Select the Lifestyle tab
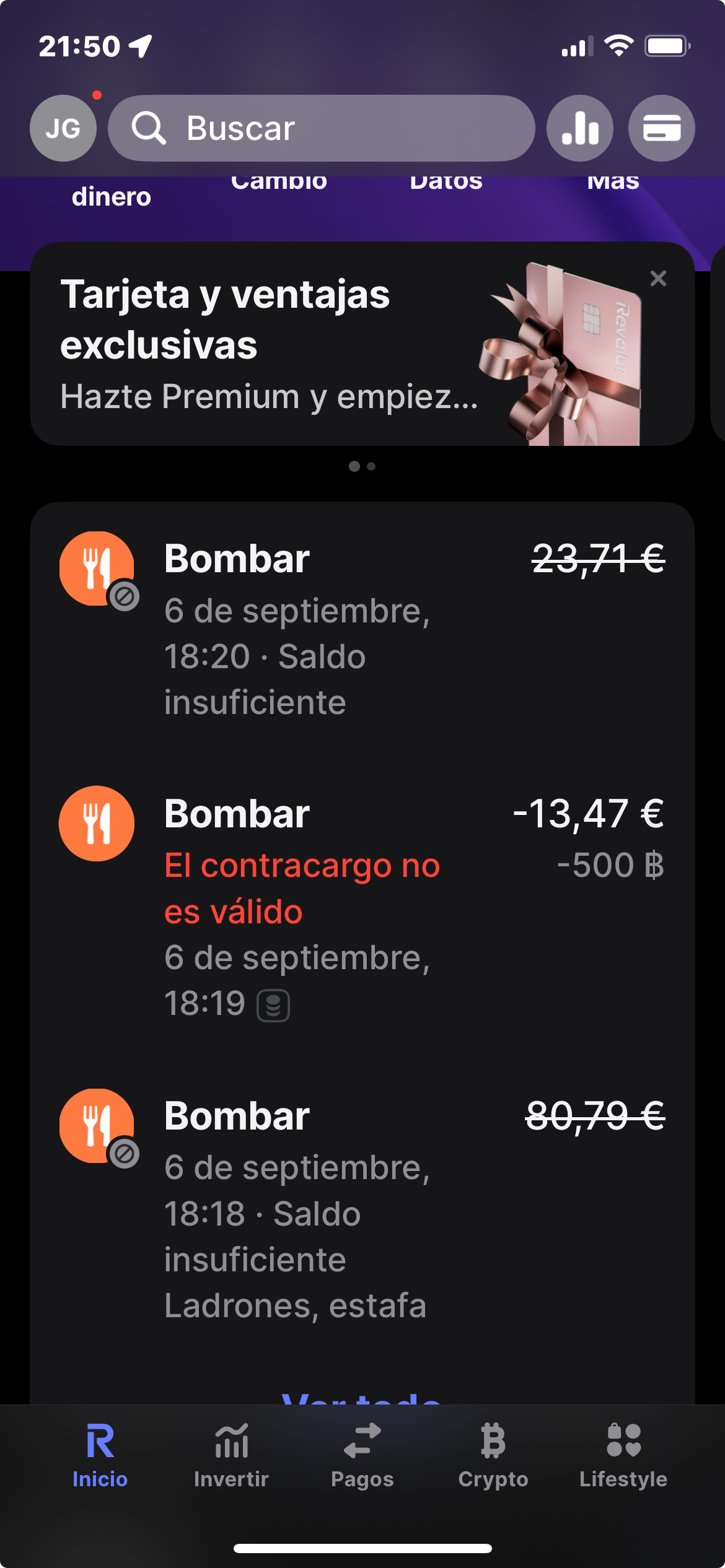Viewport: 725px width, 1568px height. point(623,1457)
